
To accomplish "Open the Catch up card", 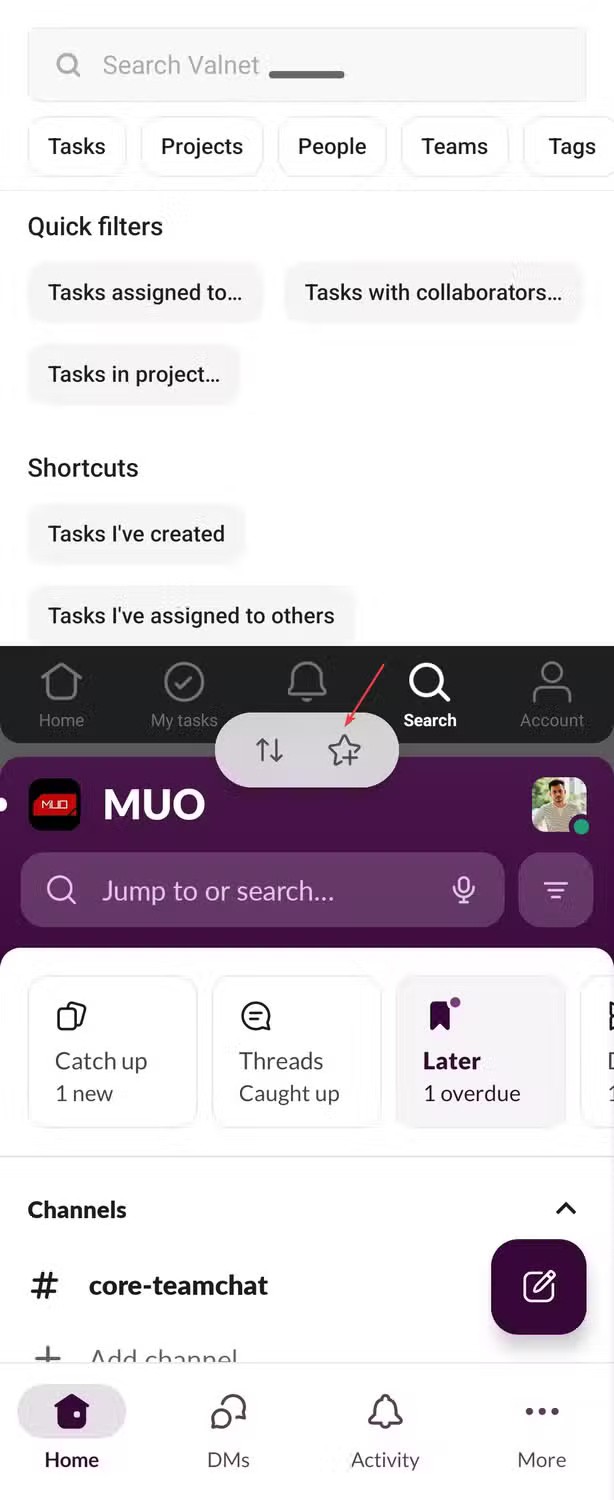I will (112, 1052).
